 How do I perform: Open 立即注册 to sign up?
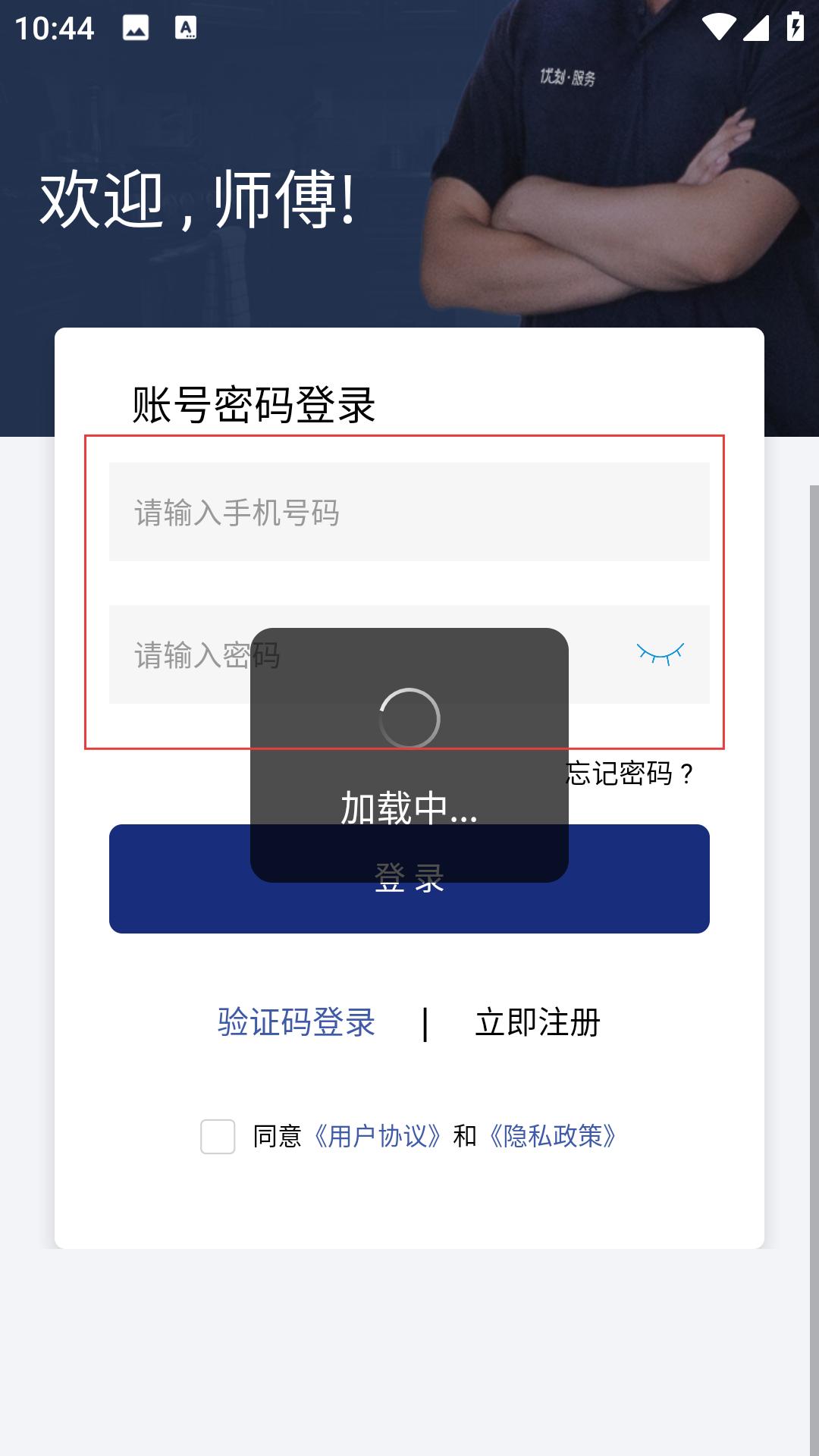538,1022
